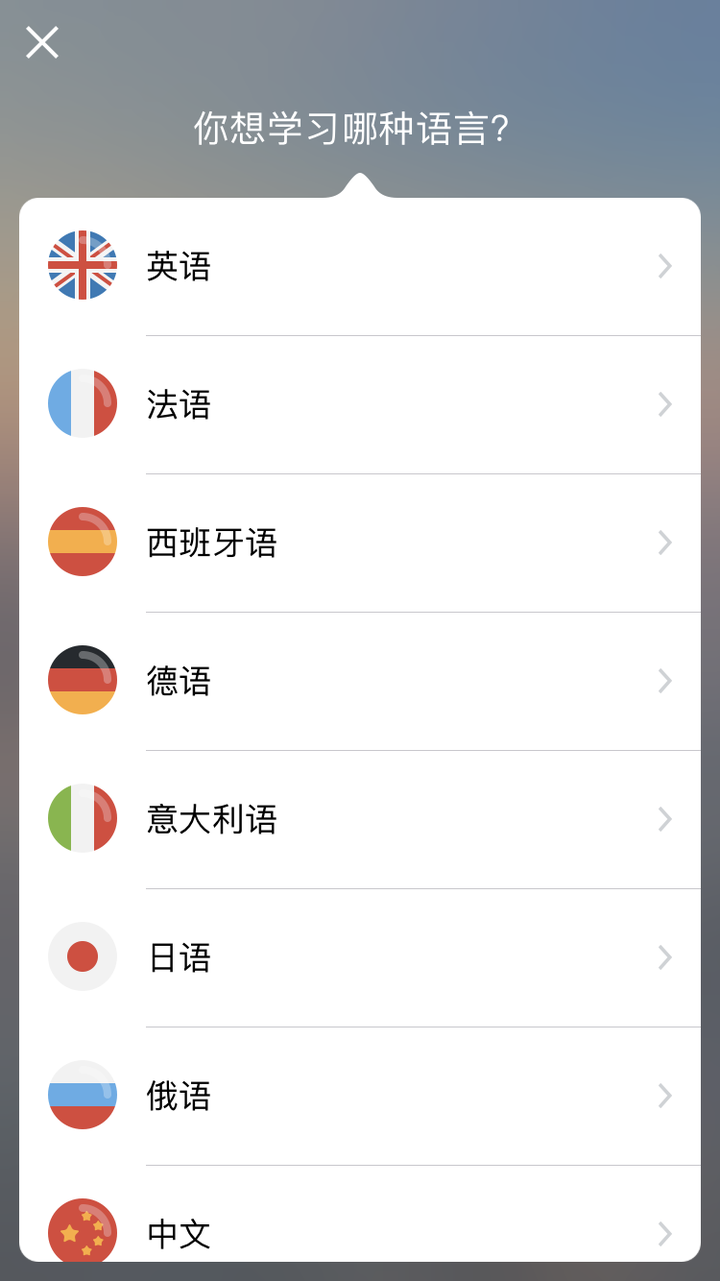The image size is (720, 1281).
Task: Open the chevron beside 法语
Action: coord(664,404)
